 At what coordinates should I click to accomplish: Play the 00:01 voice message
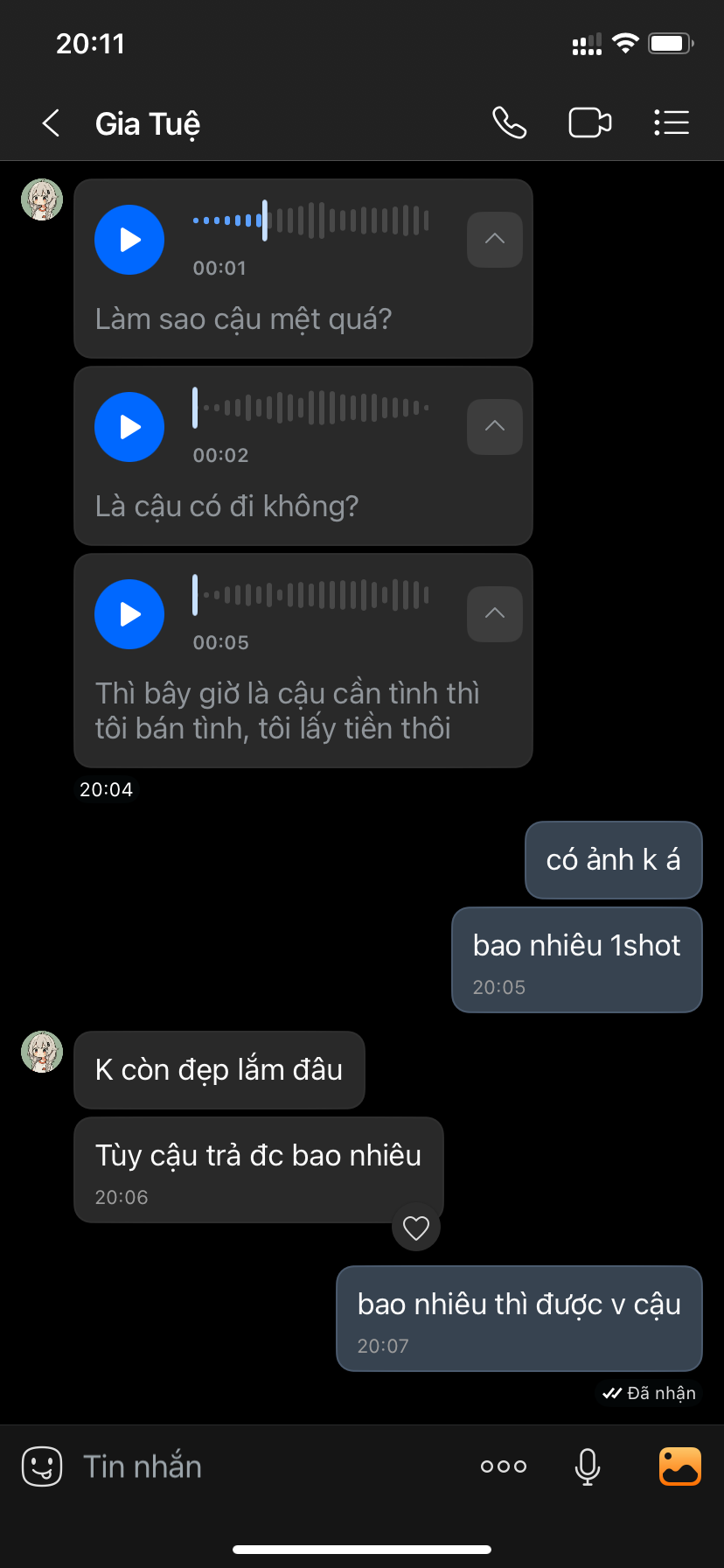[x=129, y=240]
